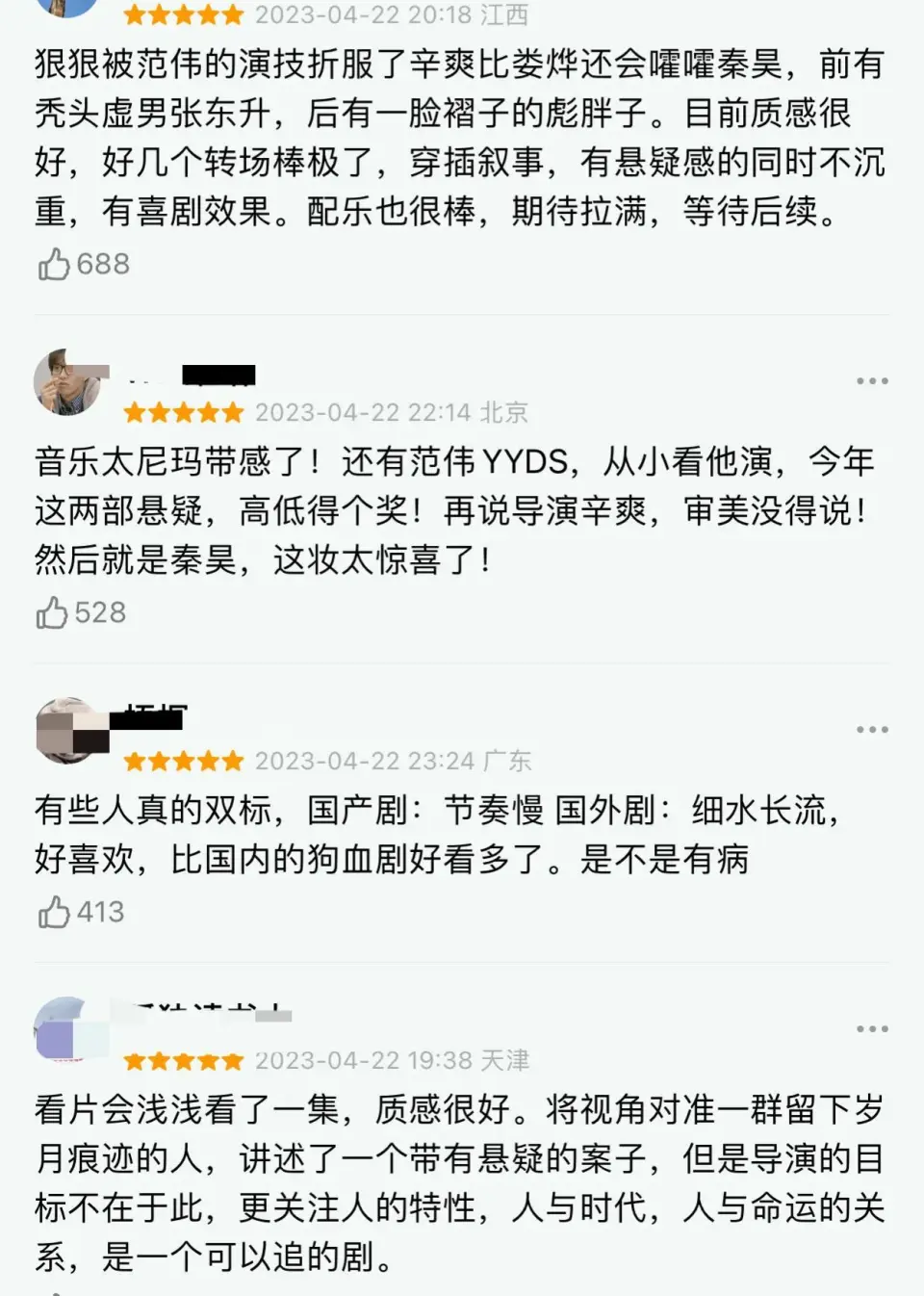This screenshot has height=1296, width=924.
Task: Like the review with 413 likes
Action: pos(54,912)
